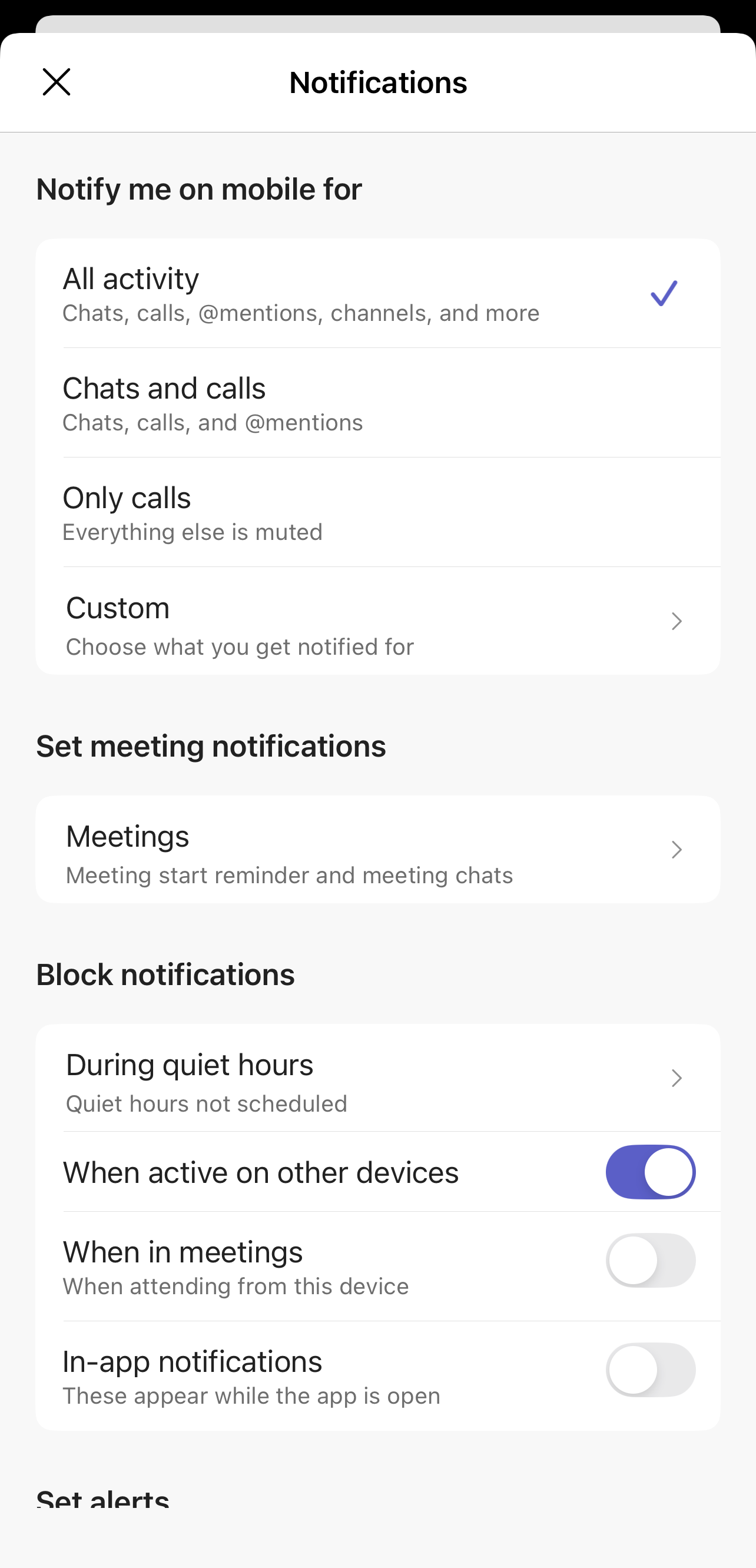Disable When active on other devices
The image size is (756, 1568).
coord(650,1172)
